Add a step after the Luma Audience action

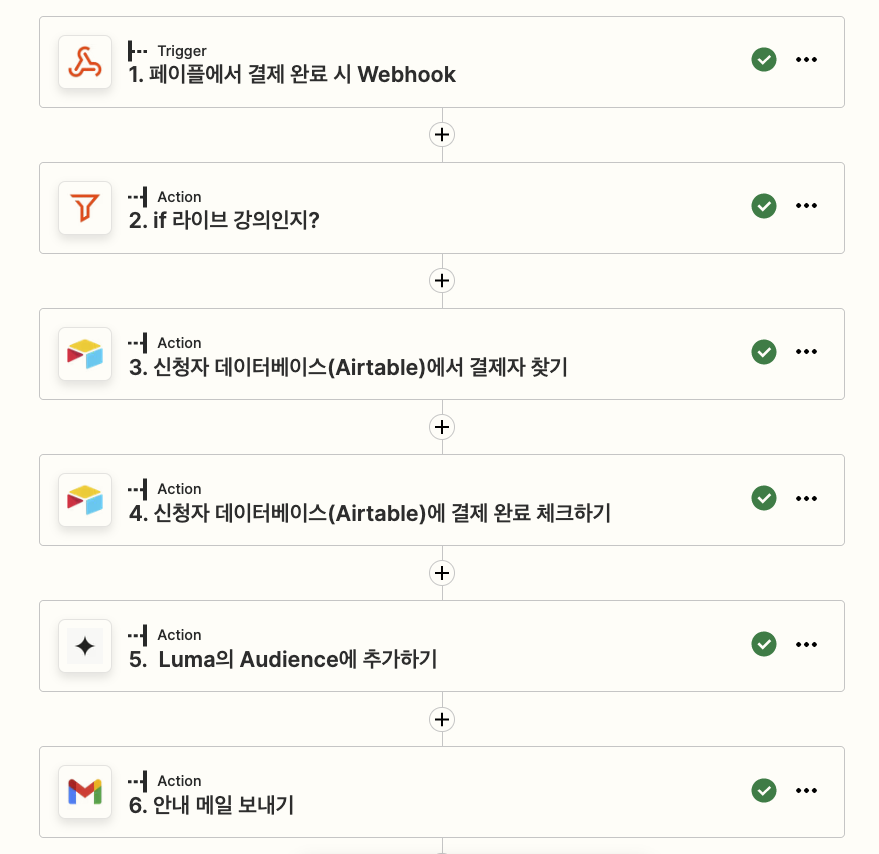click(442, 719)
